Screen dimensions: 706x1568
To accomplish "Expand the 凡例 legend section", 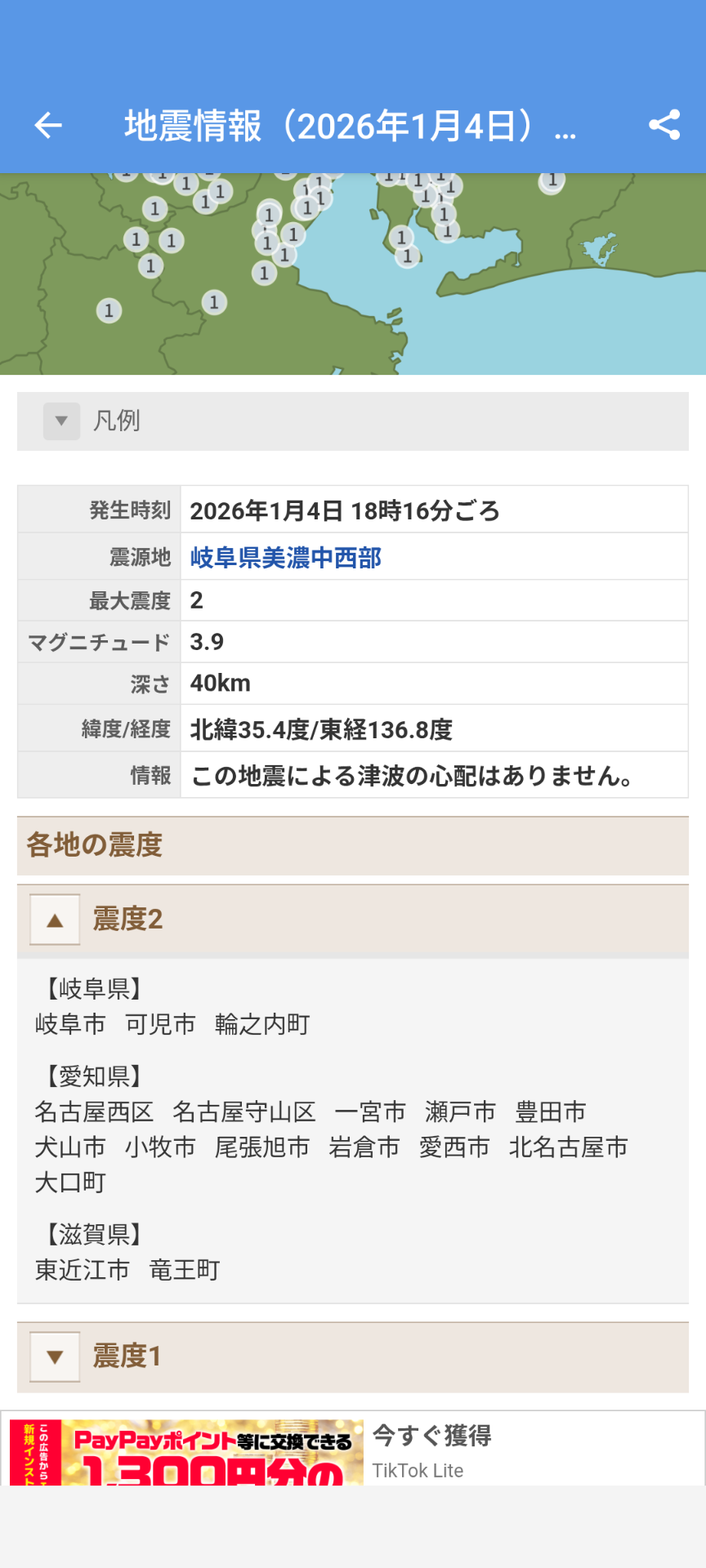I will click(62, 421).
